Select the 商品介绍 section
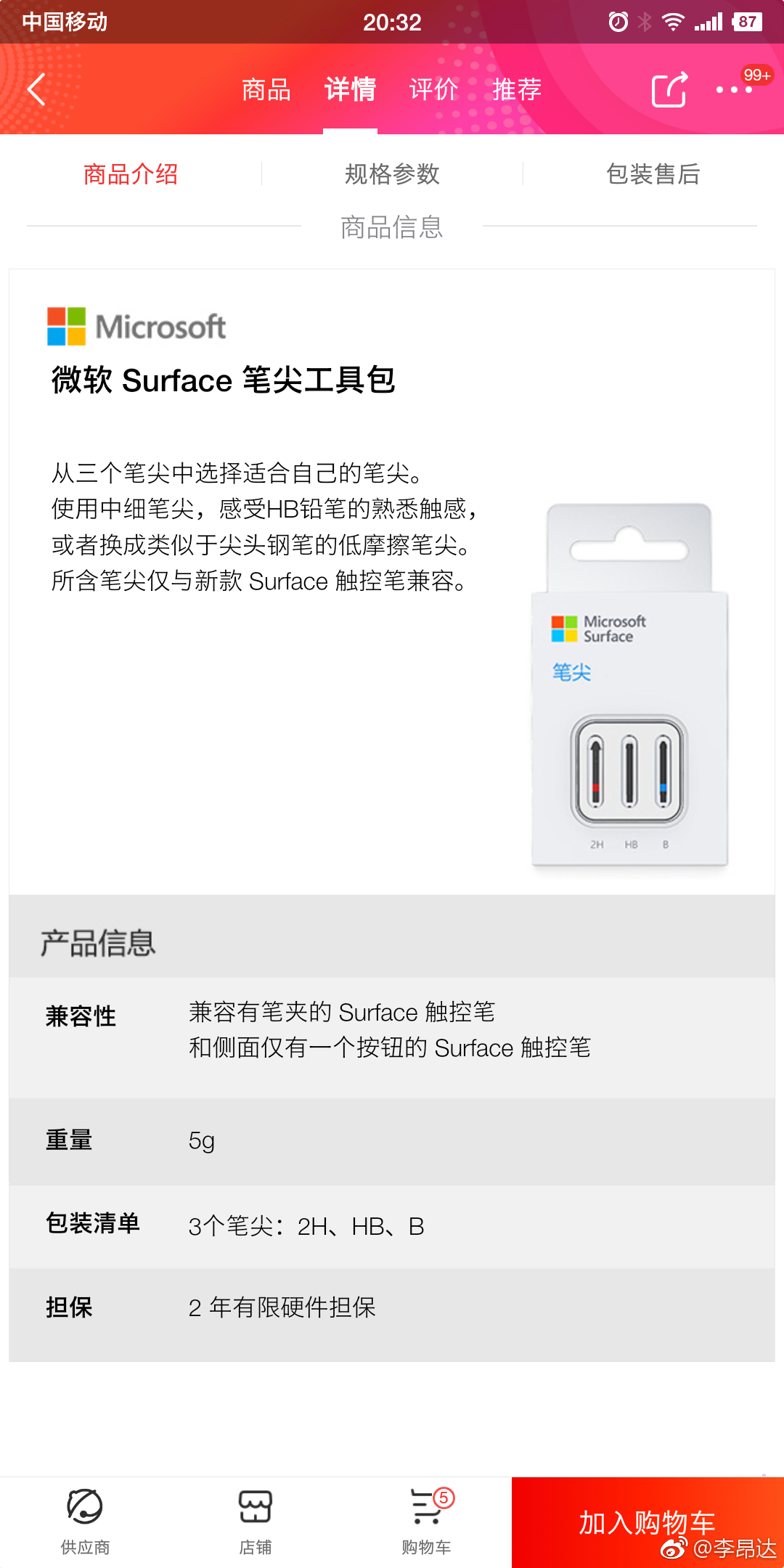Viewport: 784px width, 1568px height. point(131,174)
